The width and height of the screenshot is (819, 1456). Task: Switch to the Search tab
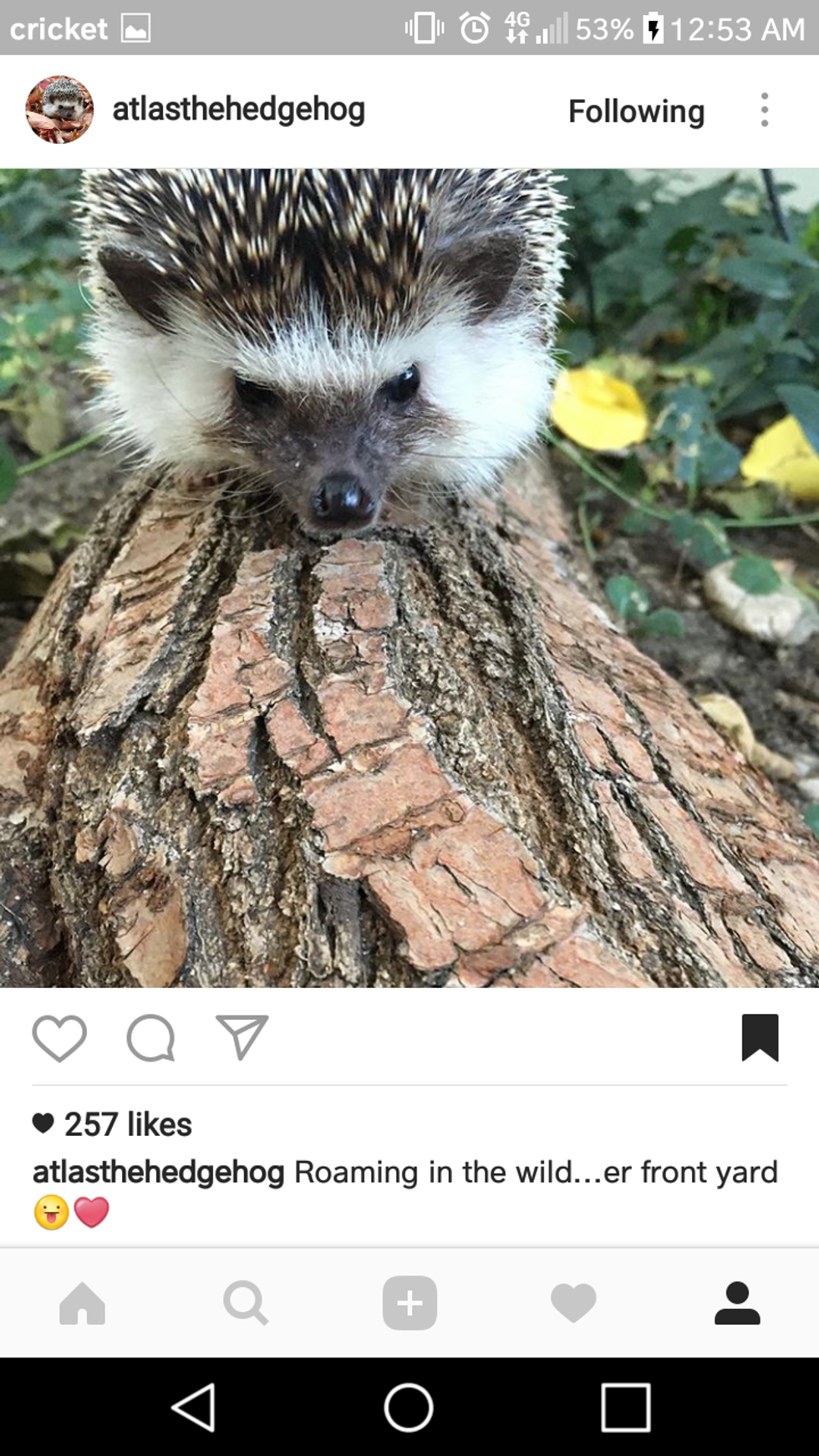tap(246, 1303)
